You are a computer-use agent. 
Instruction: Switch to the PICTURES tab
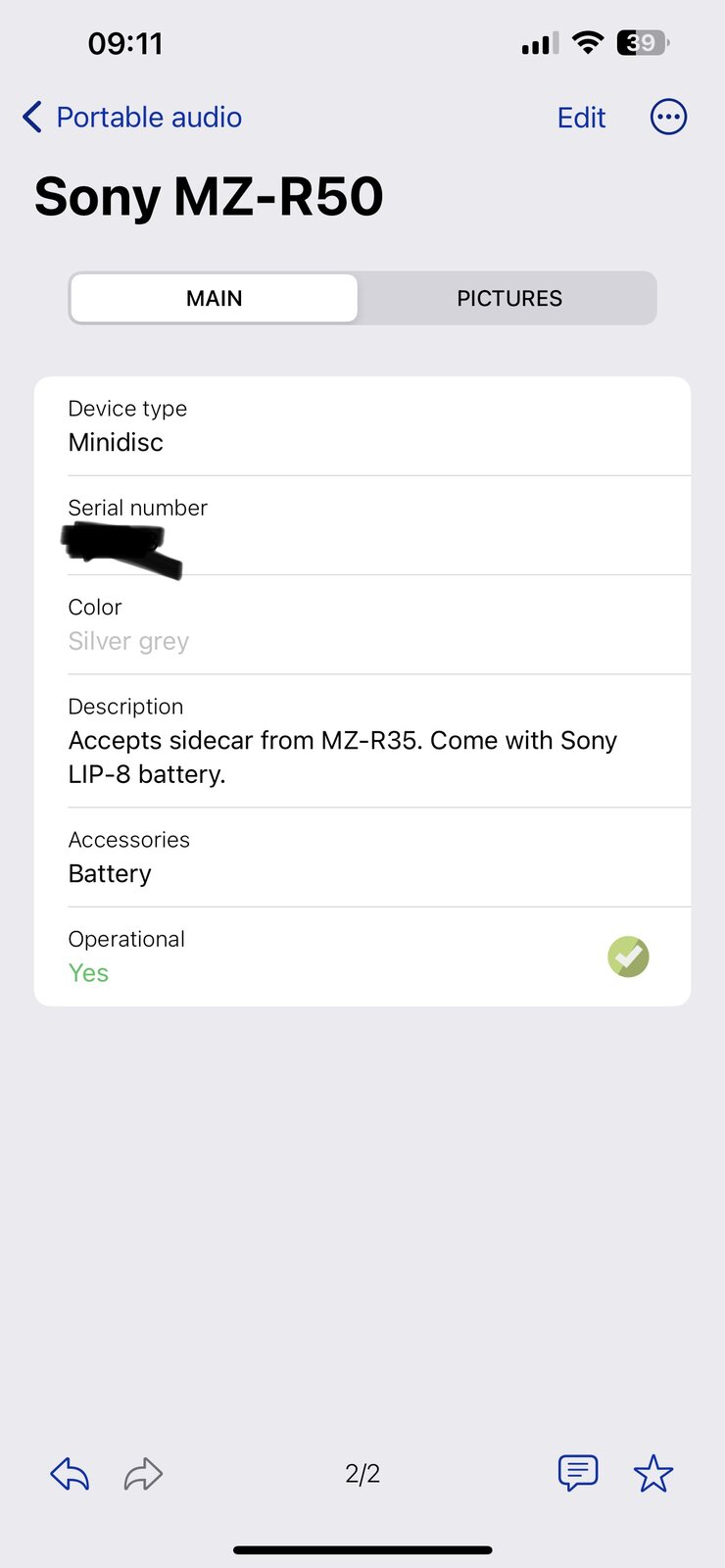509,298
